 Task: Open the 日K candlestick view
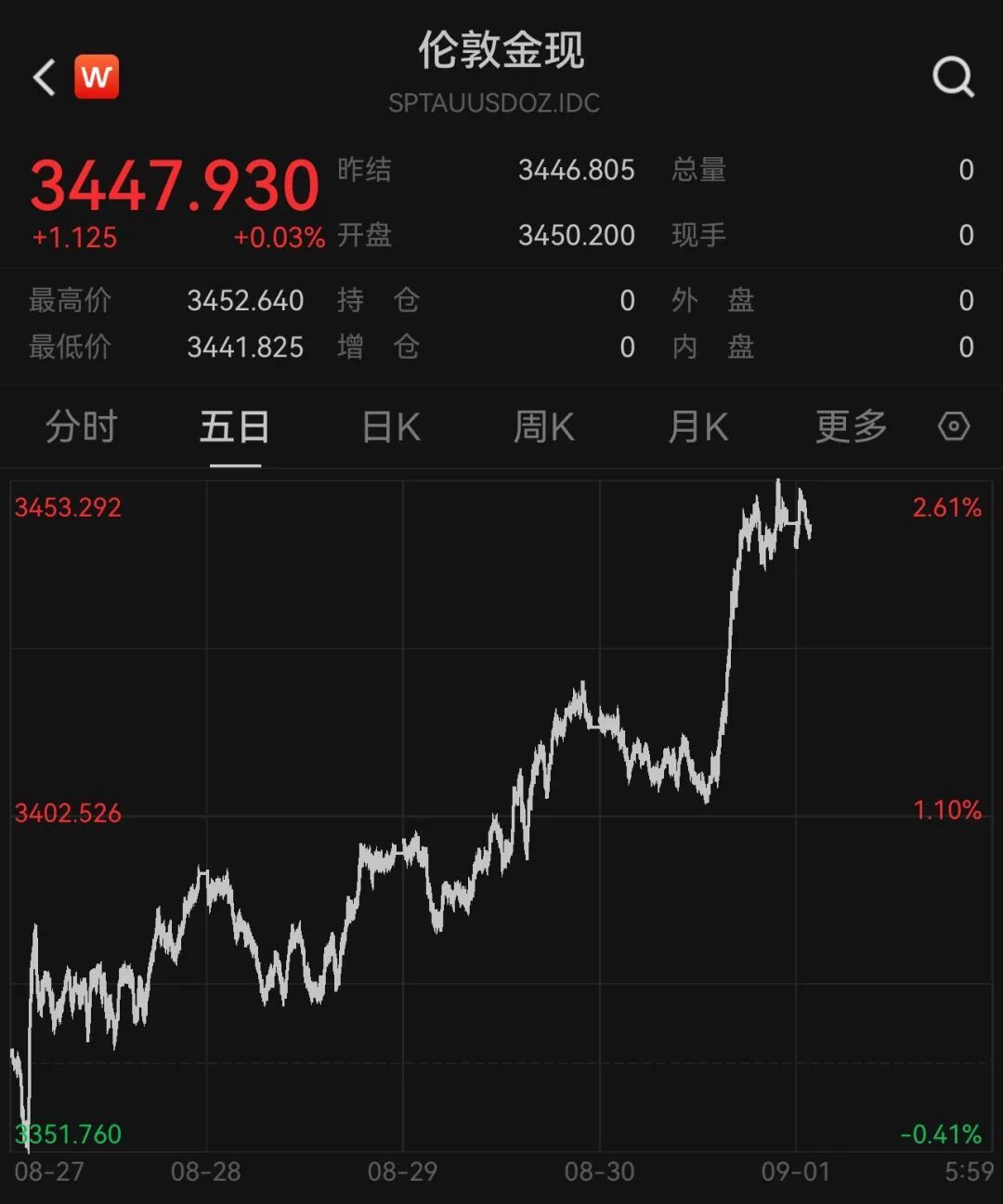(389, 426)
